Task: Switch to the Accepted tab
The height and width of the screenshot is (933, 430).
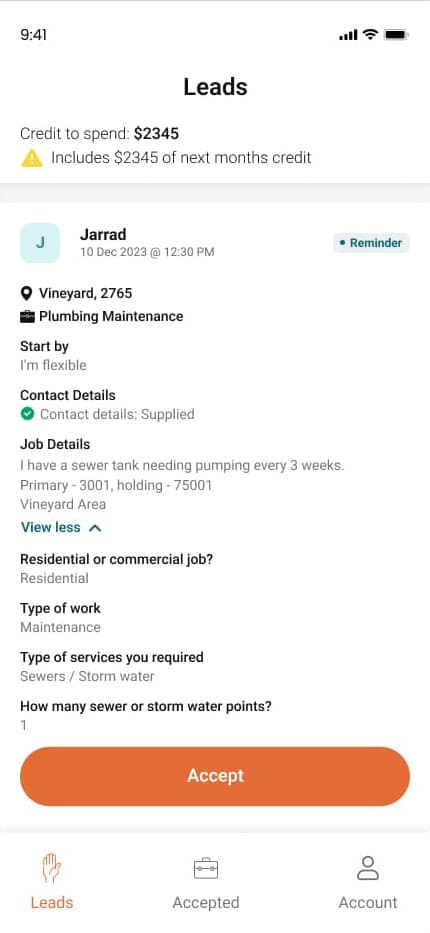Action: [206, 882]
